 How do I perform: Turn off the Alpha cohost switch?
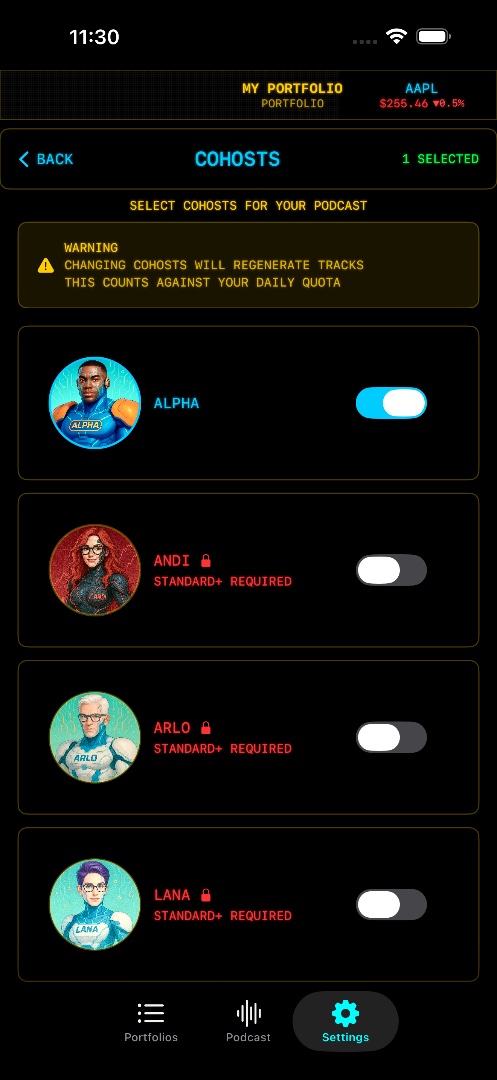click(x=391, y=403)
